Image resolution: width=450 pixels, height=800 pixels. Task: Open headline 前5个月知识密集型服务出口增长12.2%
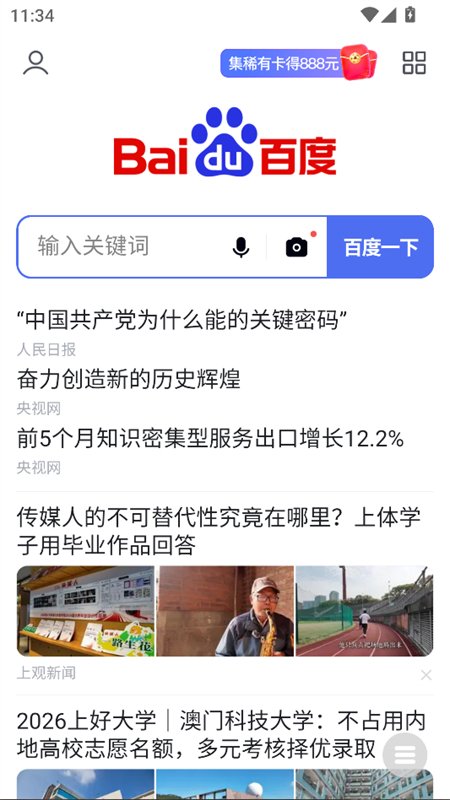(x=210, y=438)
